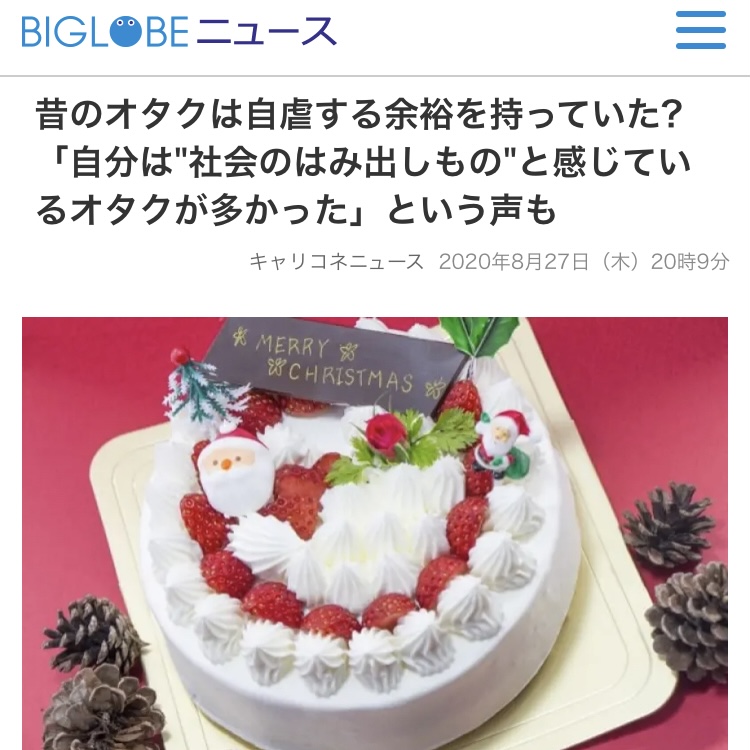750x750 pixels.
Task: Open the hamburger menu
Action: pyautogui.click(x=700, y=31)
